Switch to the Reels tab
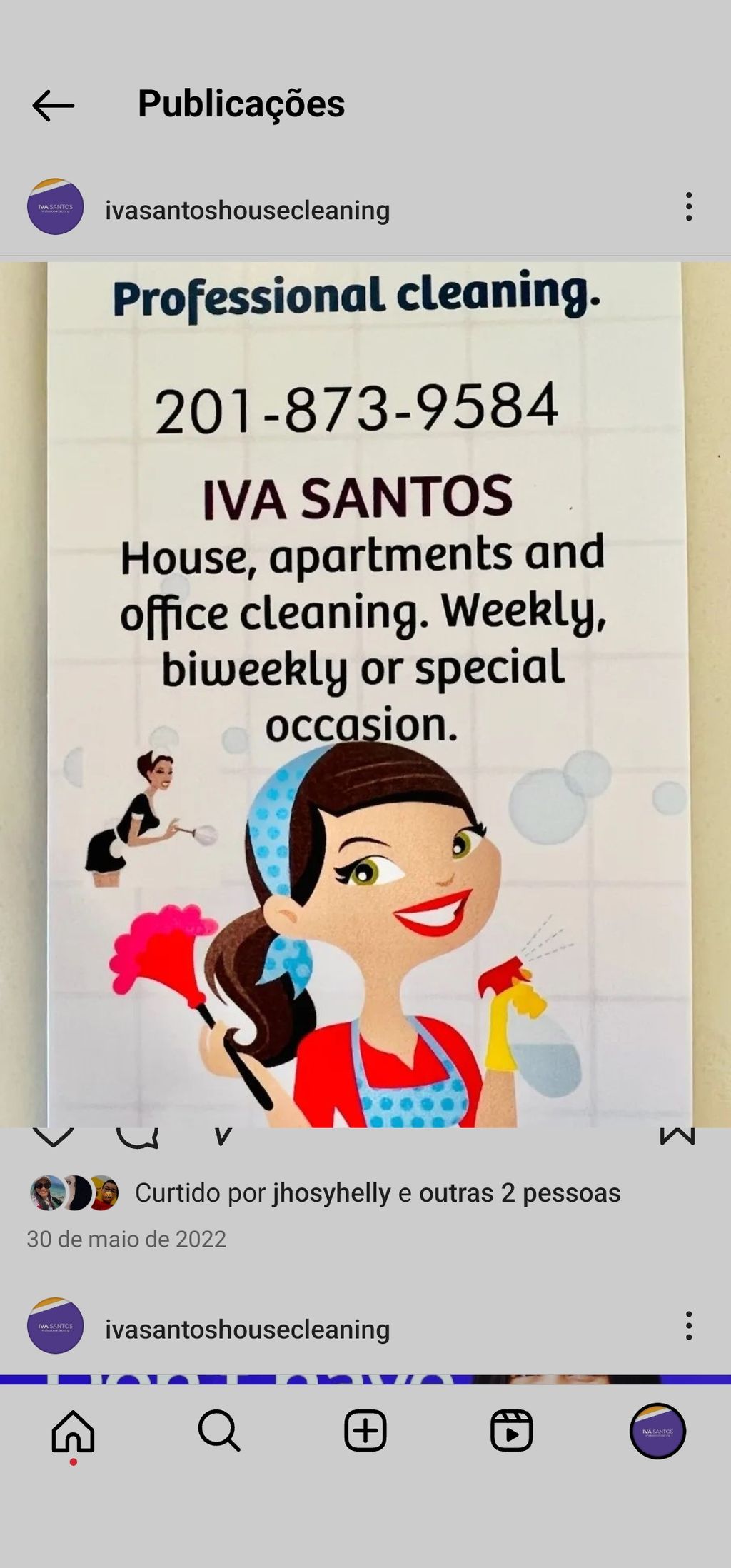 click(511, 1431)
